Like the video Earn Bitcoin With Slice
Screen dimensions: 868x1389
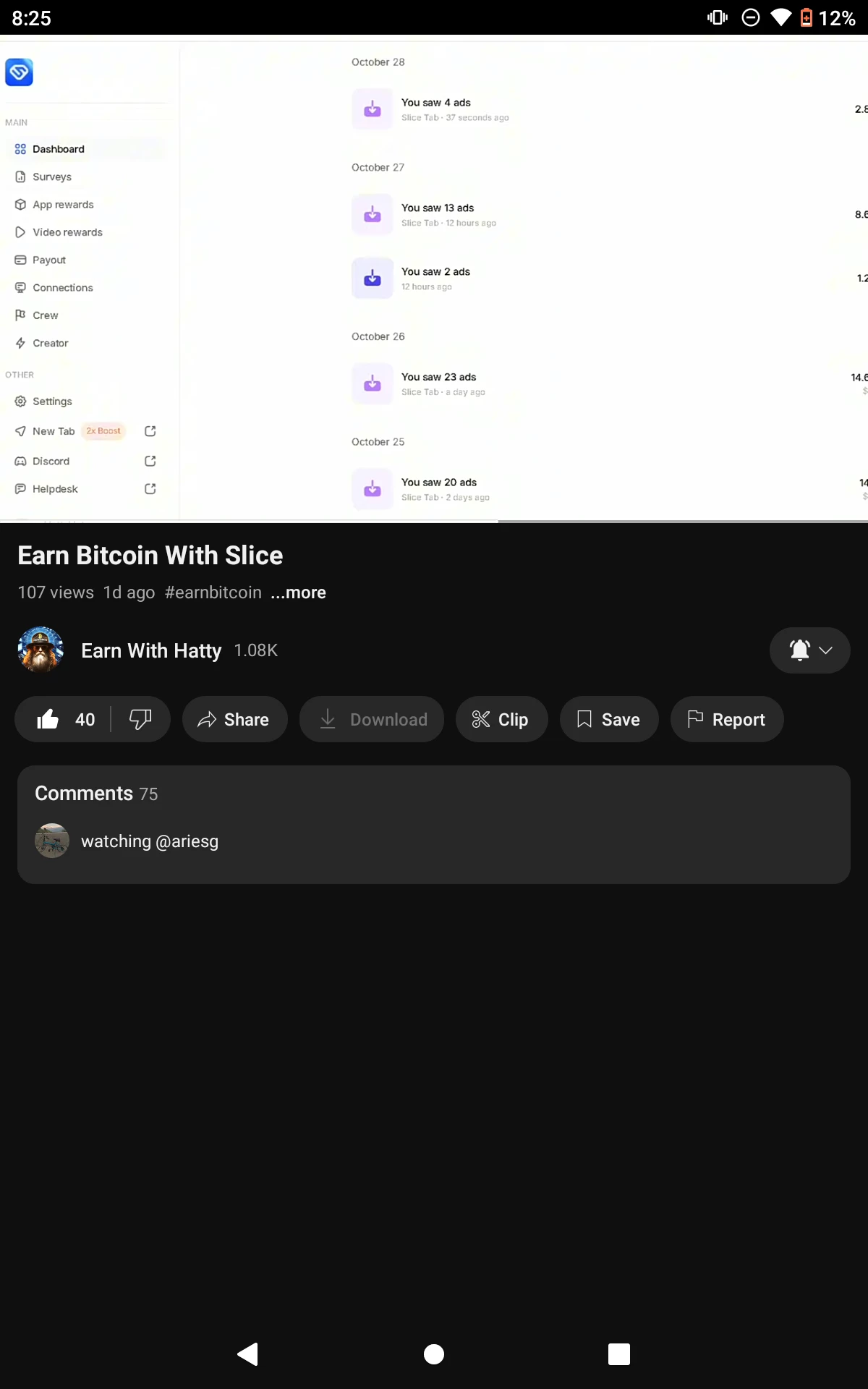64,719
